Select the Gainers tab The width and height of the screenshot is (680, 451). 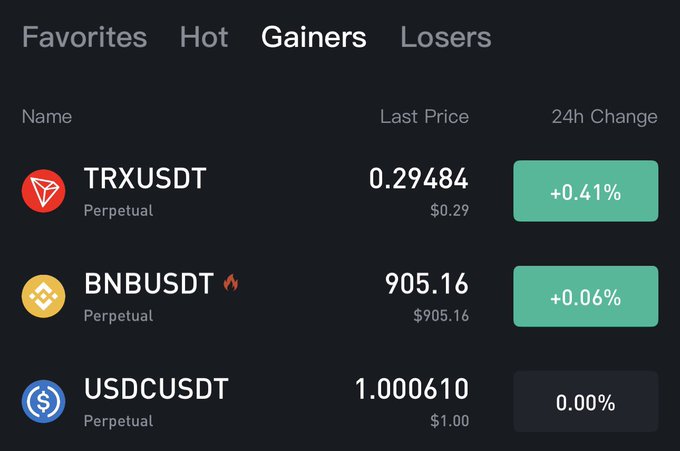point(313,38)
